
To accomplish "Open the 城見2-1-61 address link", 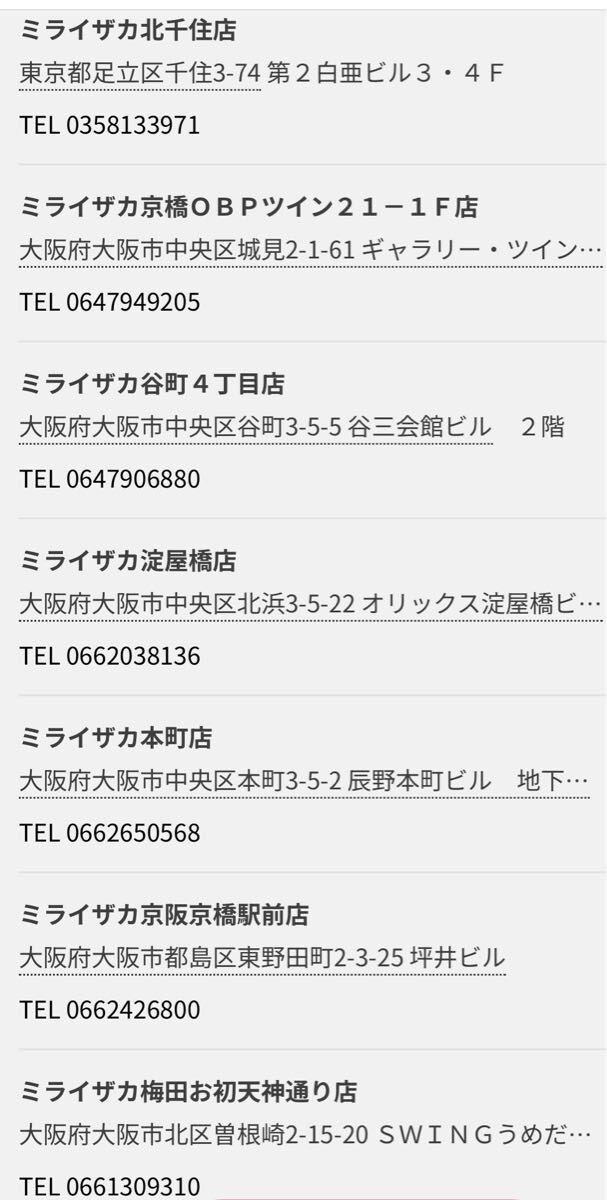I will [310, 250].
